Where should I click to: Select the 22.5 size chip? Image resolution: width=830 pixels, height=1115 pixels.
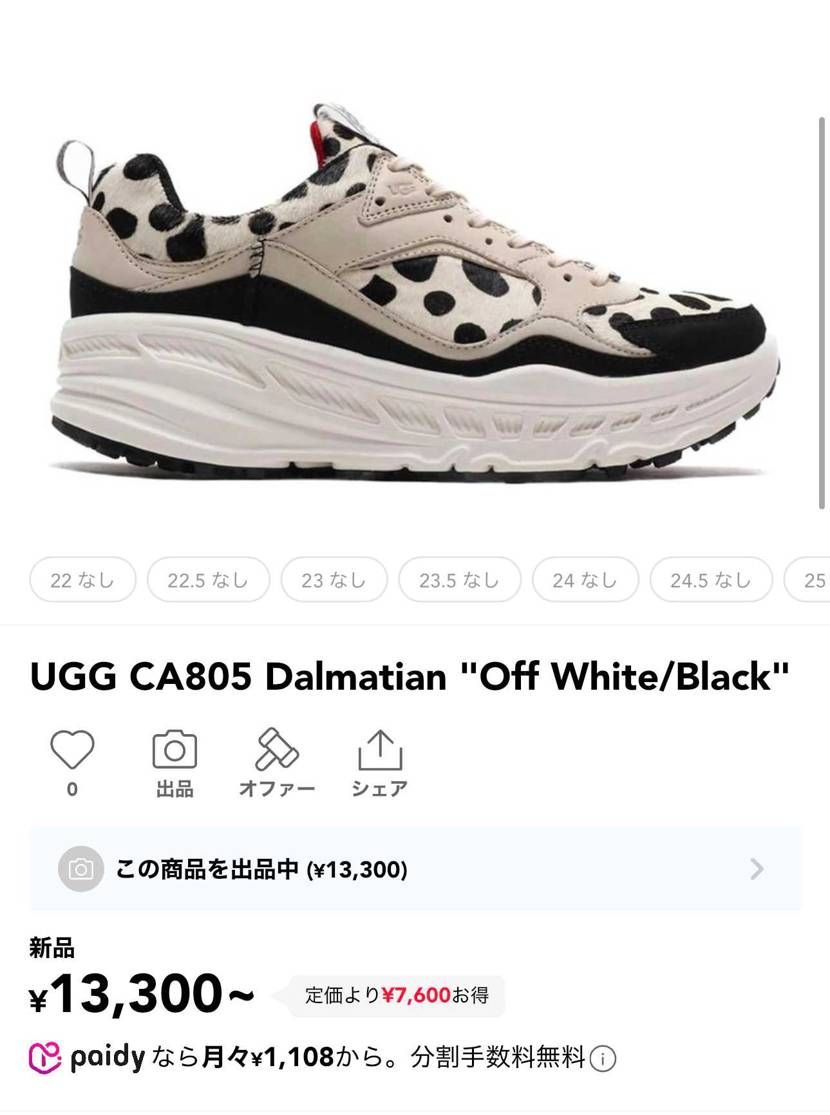click(x=208, y=580)
